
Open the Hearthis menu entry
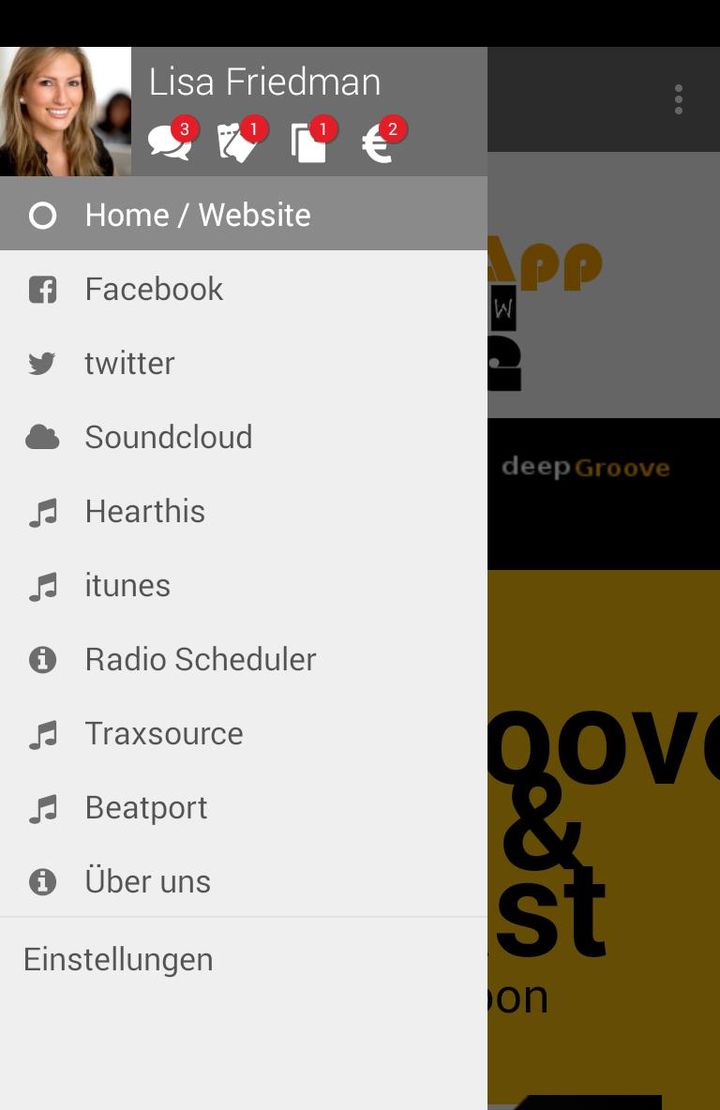tap(145, 511)
